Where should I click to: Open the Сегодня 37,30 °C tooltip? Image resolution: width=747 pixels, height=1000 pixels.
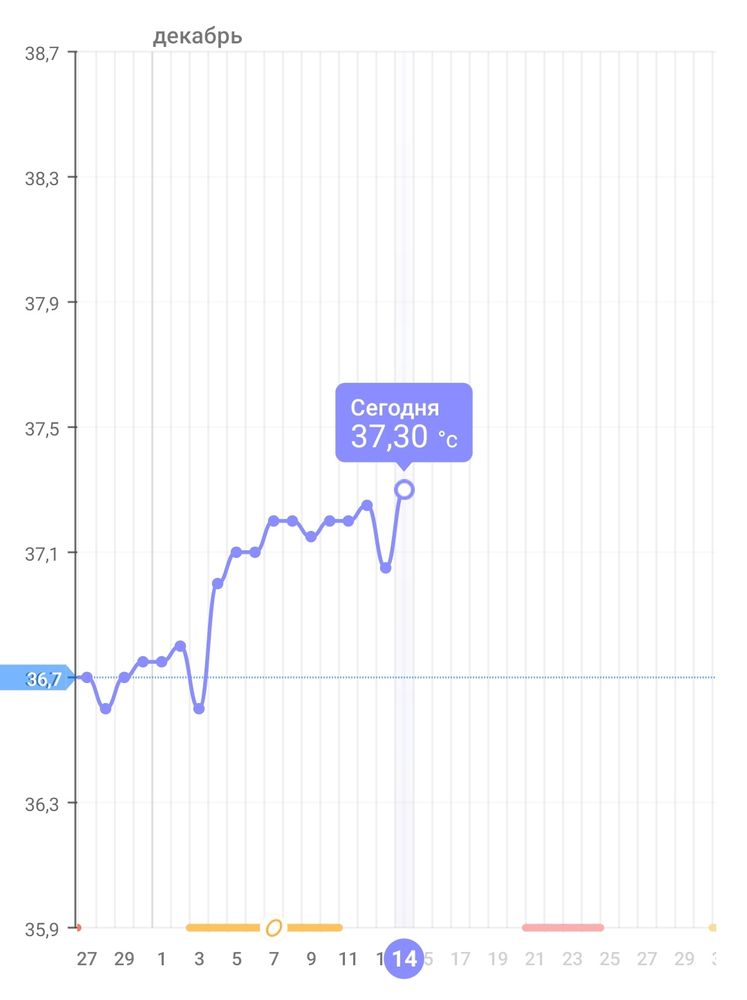pos(403,422)
